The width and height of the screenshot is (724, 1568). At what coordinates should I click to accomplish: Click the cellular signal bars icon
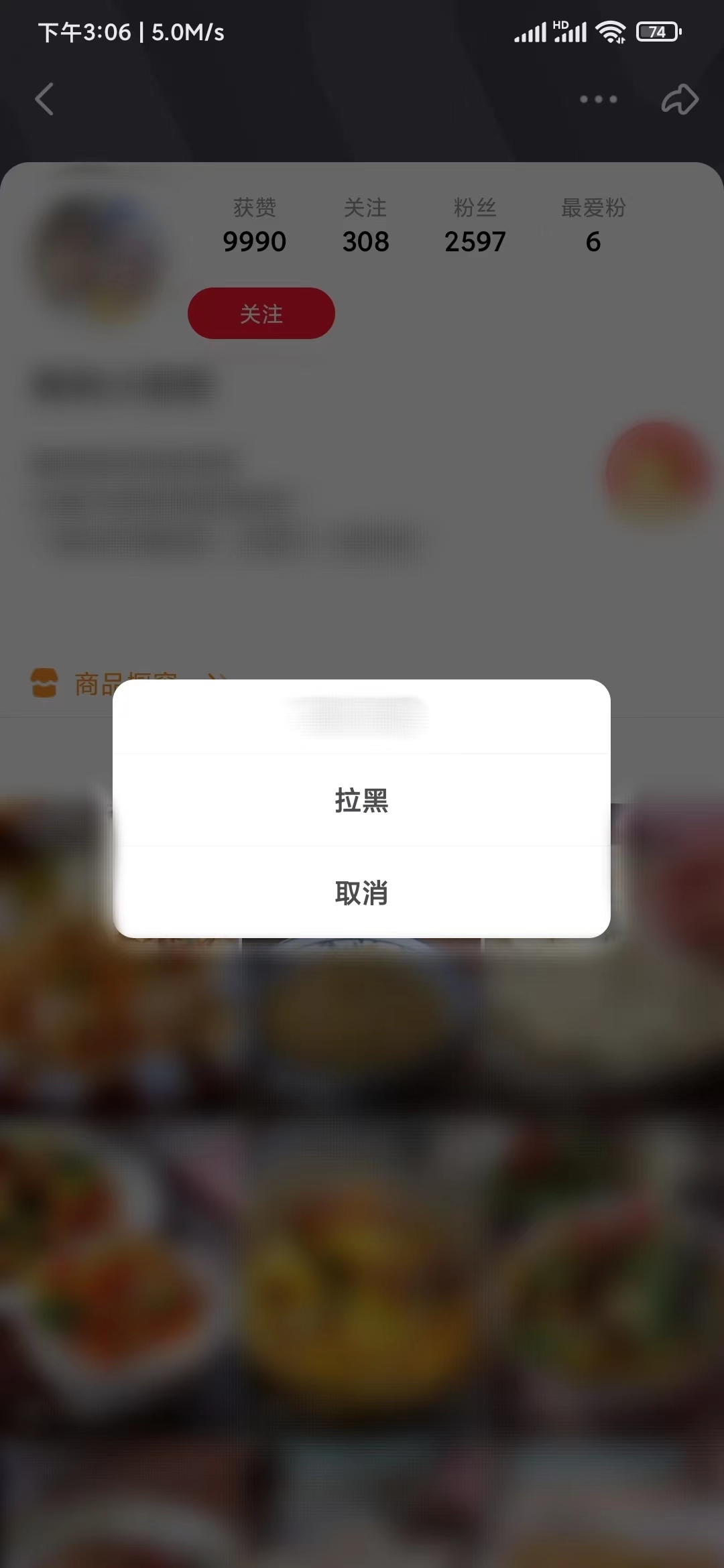coord(530,31)
